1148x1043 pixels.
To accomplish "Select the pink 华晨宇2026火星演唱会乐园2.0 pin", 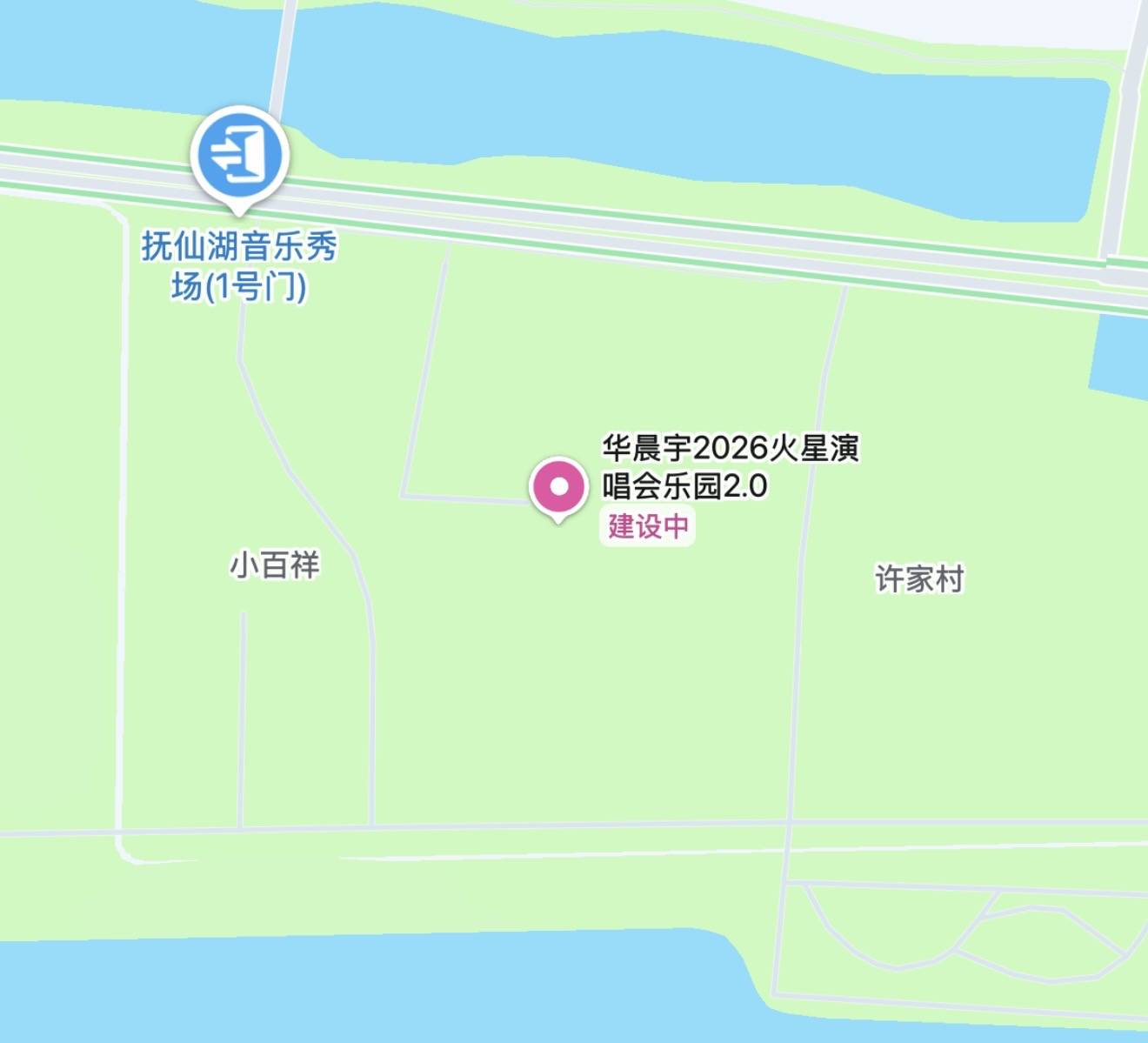I will (558, 486).
